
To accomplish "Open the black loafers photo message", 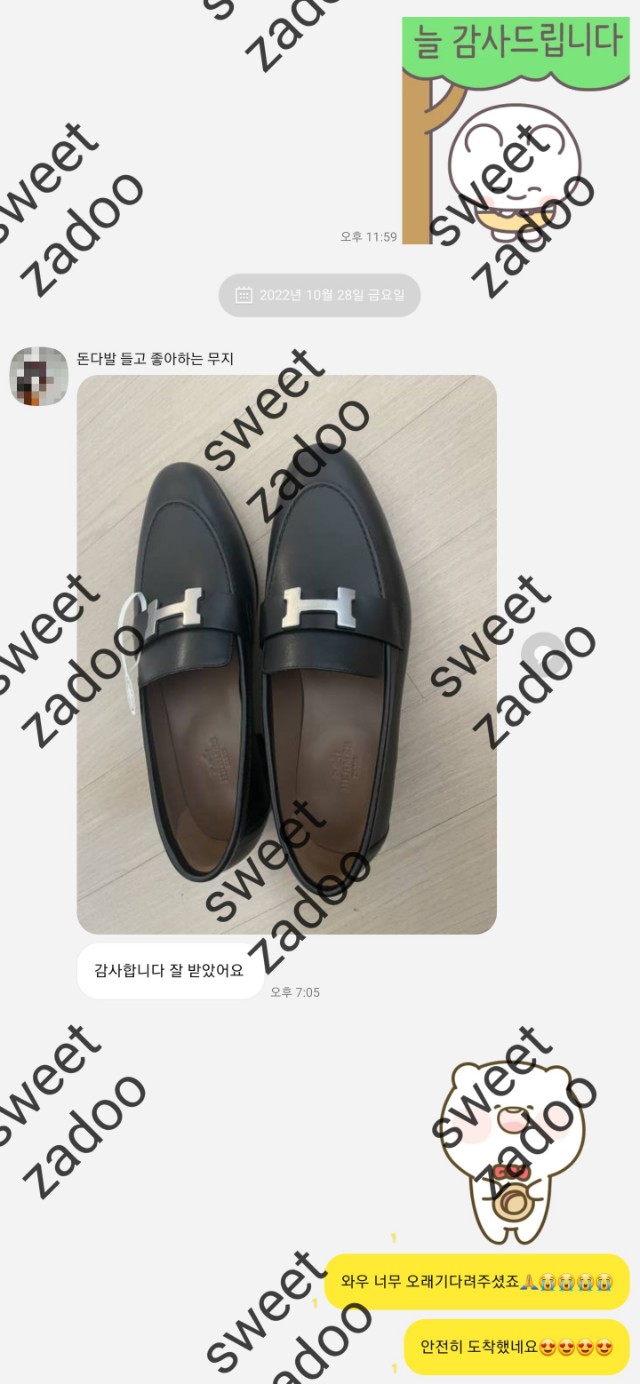I will (x=287, y=654).
